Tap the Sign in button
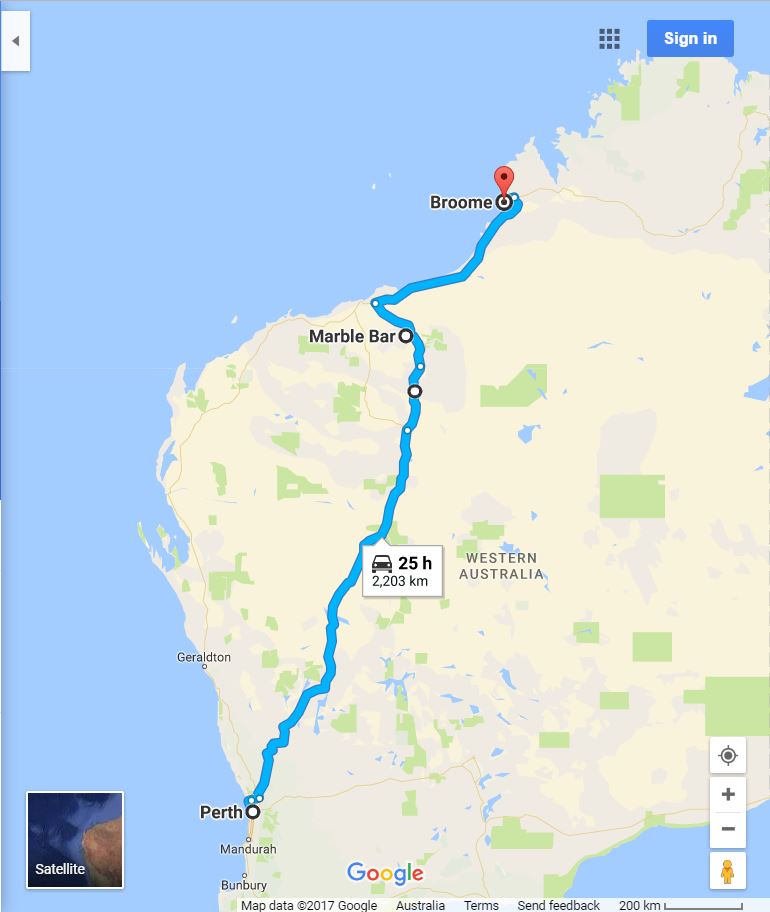Image resolution: width=770 pixels, height=912 pixels. (690, 39)
